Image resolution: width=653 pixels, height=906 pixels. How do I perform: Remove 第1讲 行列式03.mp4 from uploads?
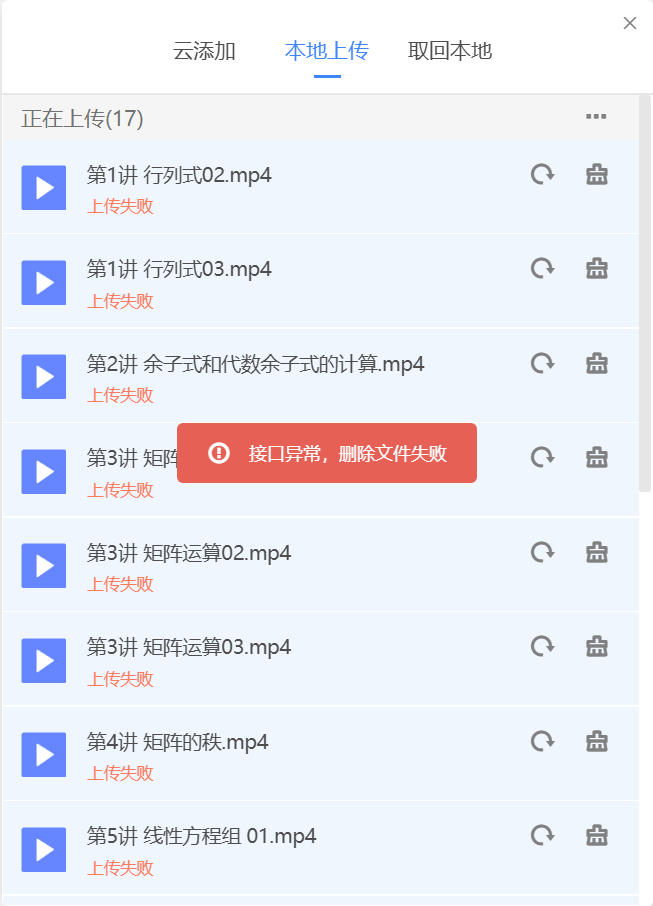(x=597, y=268)
